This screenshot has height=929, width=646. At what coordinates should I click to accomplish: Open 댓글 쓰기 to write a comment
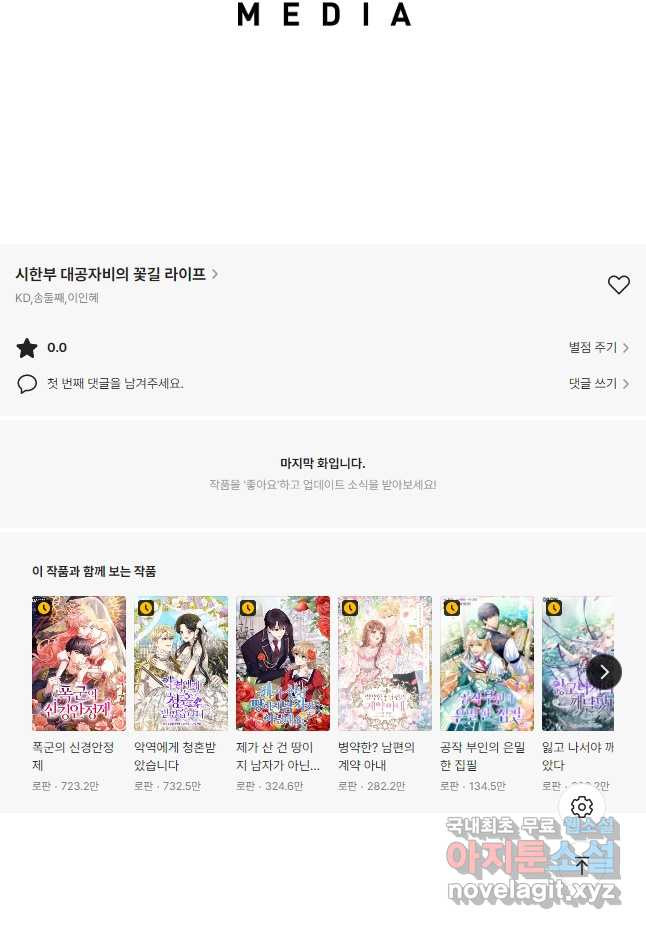coord(598,384)
